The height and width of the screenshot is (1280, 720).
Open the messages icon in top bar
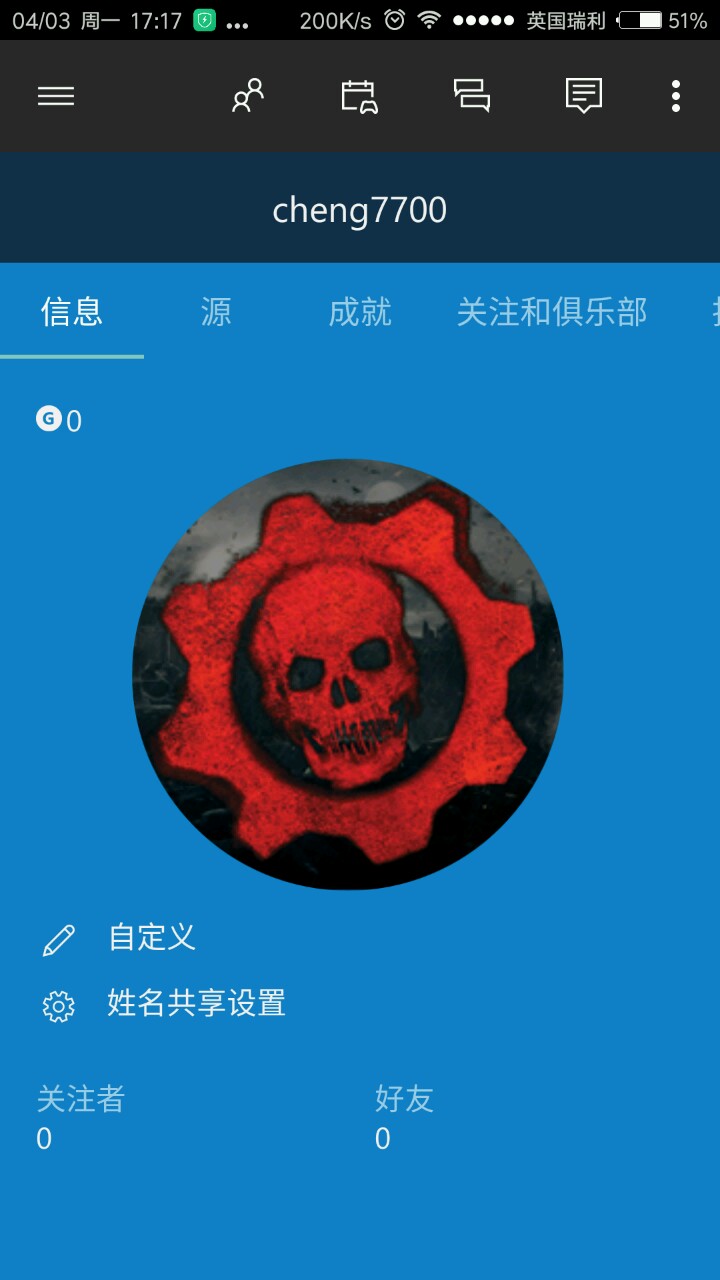tap(472, 96)
